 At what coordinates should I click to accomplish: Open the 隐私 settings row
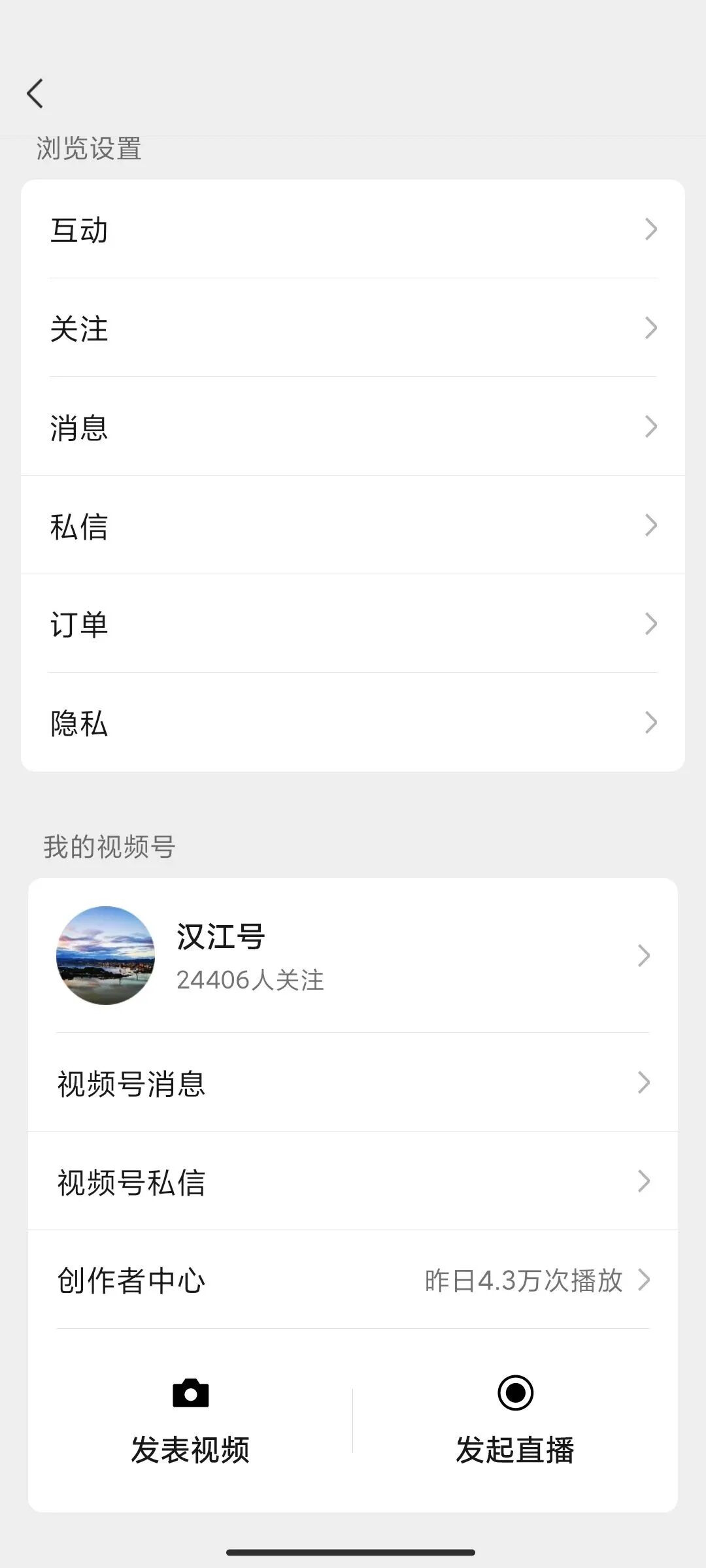coord(353,723)
